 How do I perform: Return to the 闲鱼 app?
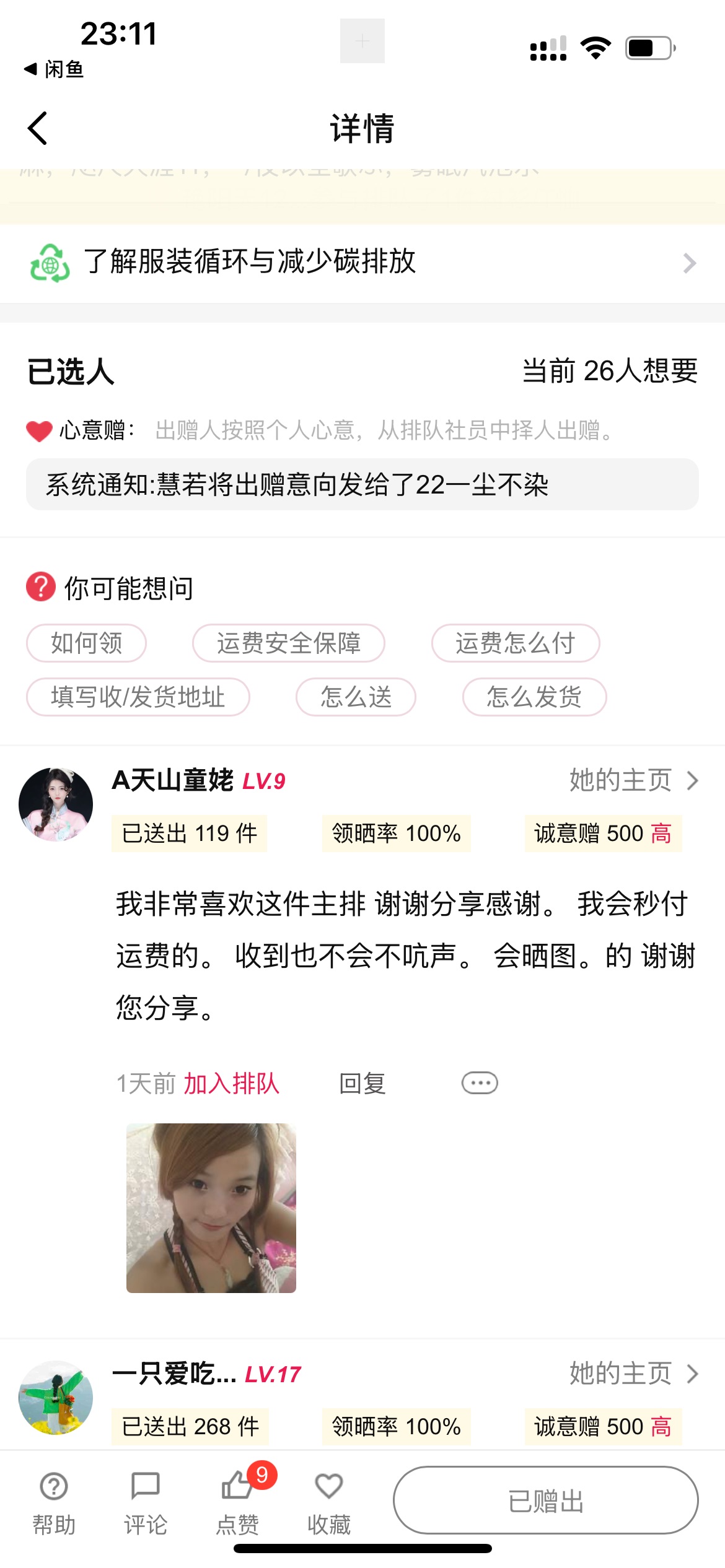tap(54, 69)
